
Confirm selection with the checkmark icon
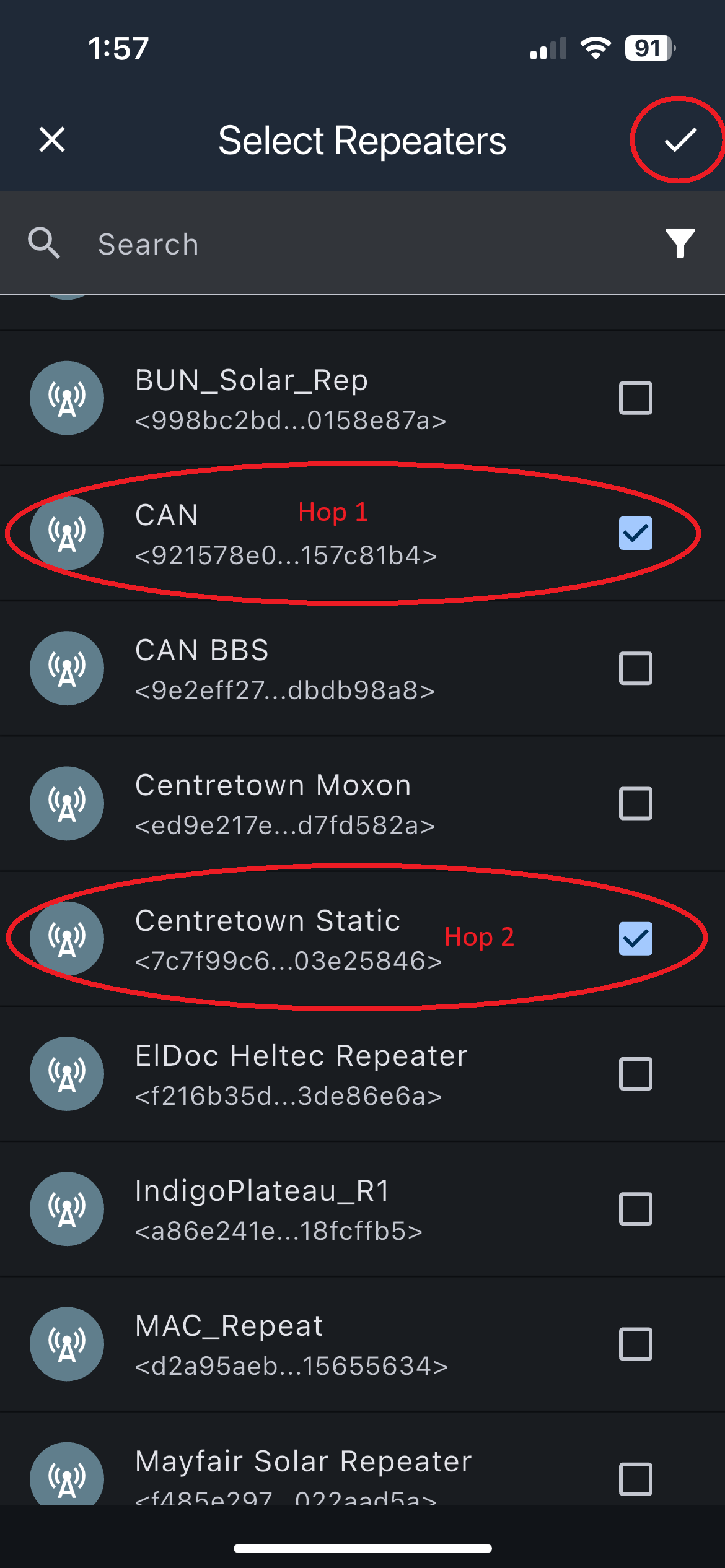tap(680, 139)
